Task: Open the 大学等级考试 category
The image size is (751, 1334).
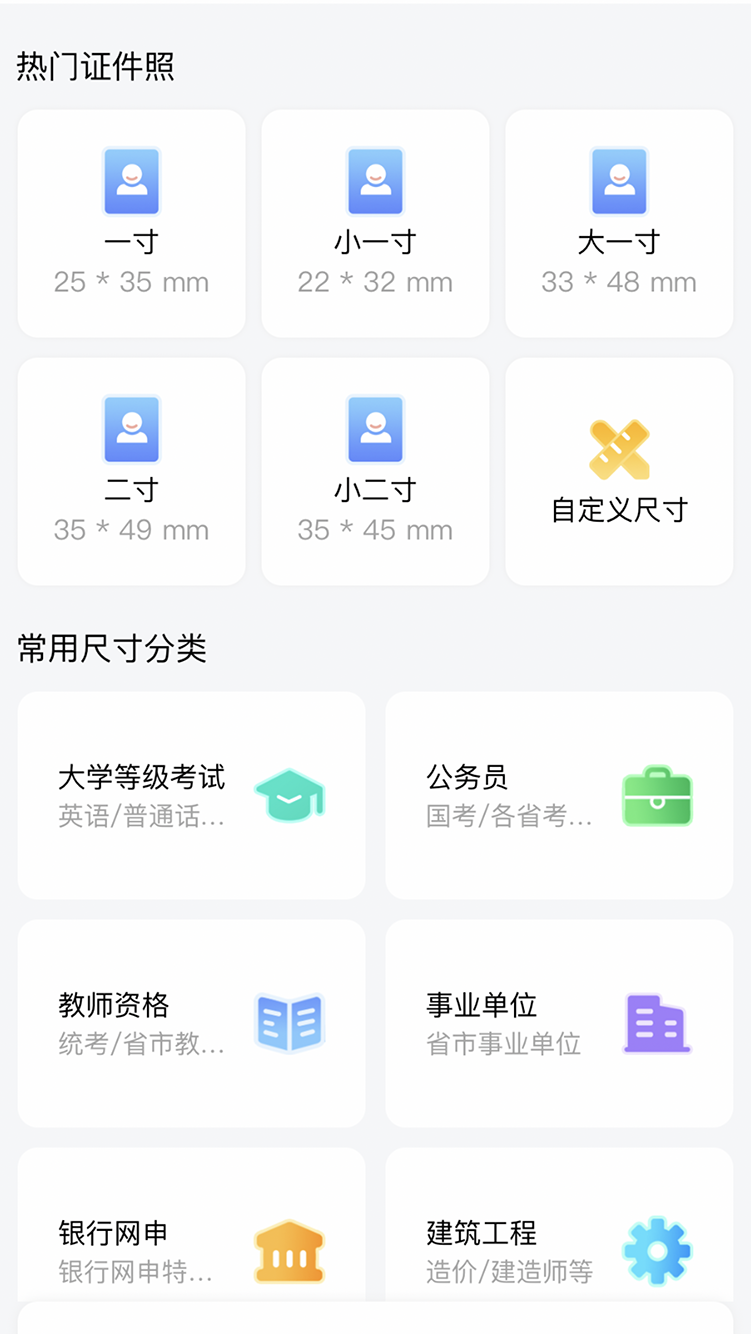Action: [191, 796]
